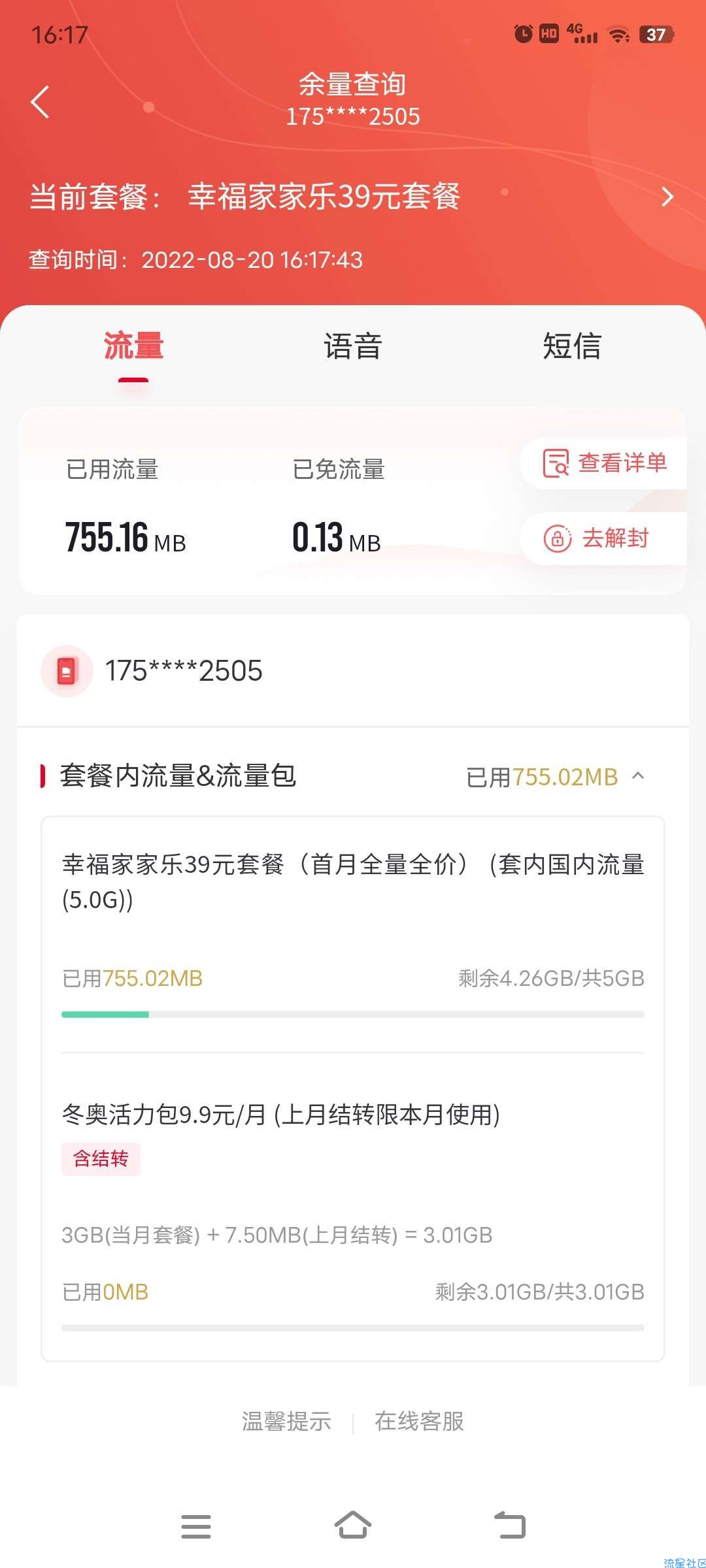Open recent apps from the navigation bar

coord(196,1526)
